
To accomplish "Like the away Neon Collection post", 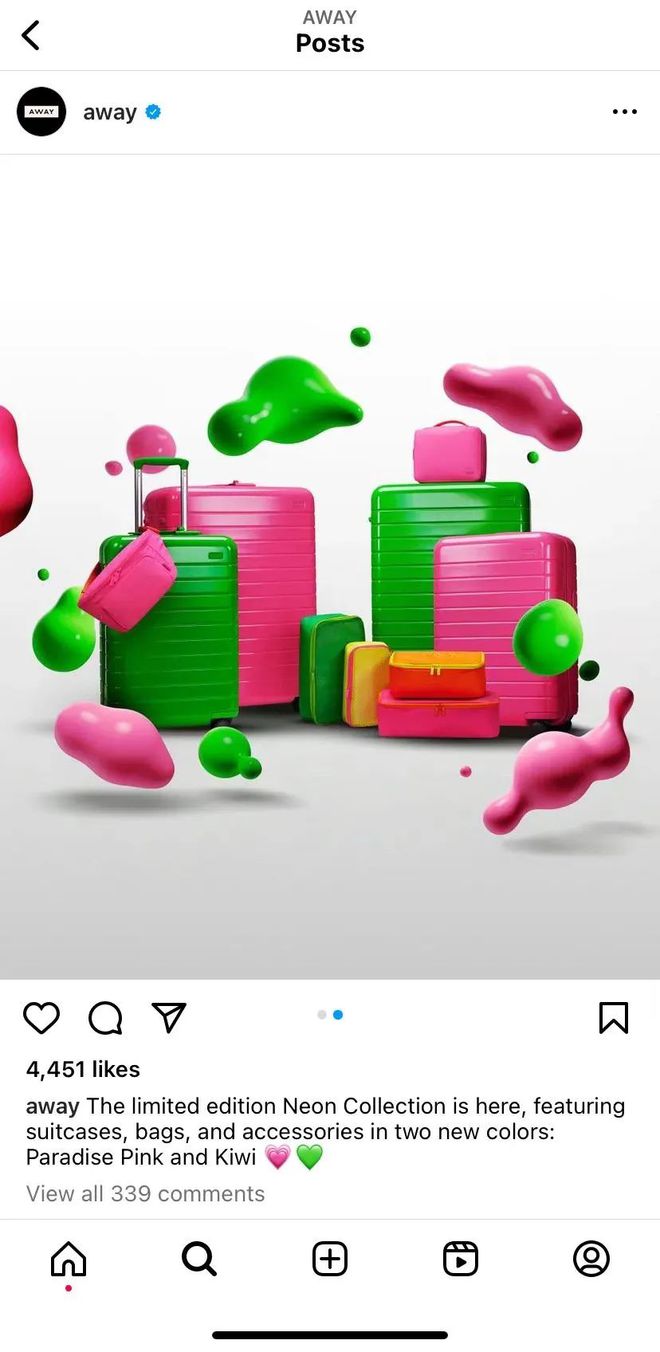I will [x=41, y=1018].
